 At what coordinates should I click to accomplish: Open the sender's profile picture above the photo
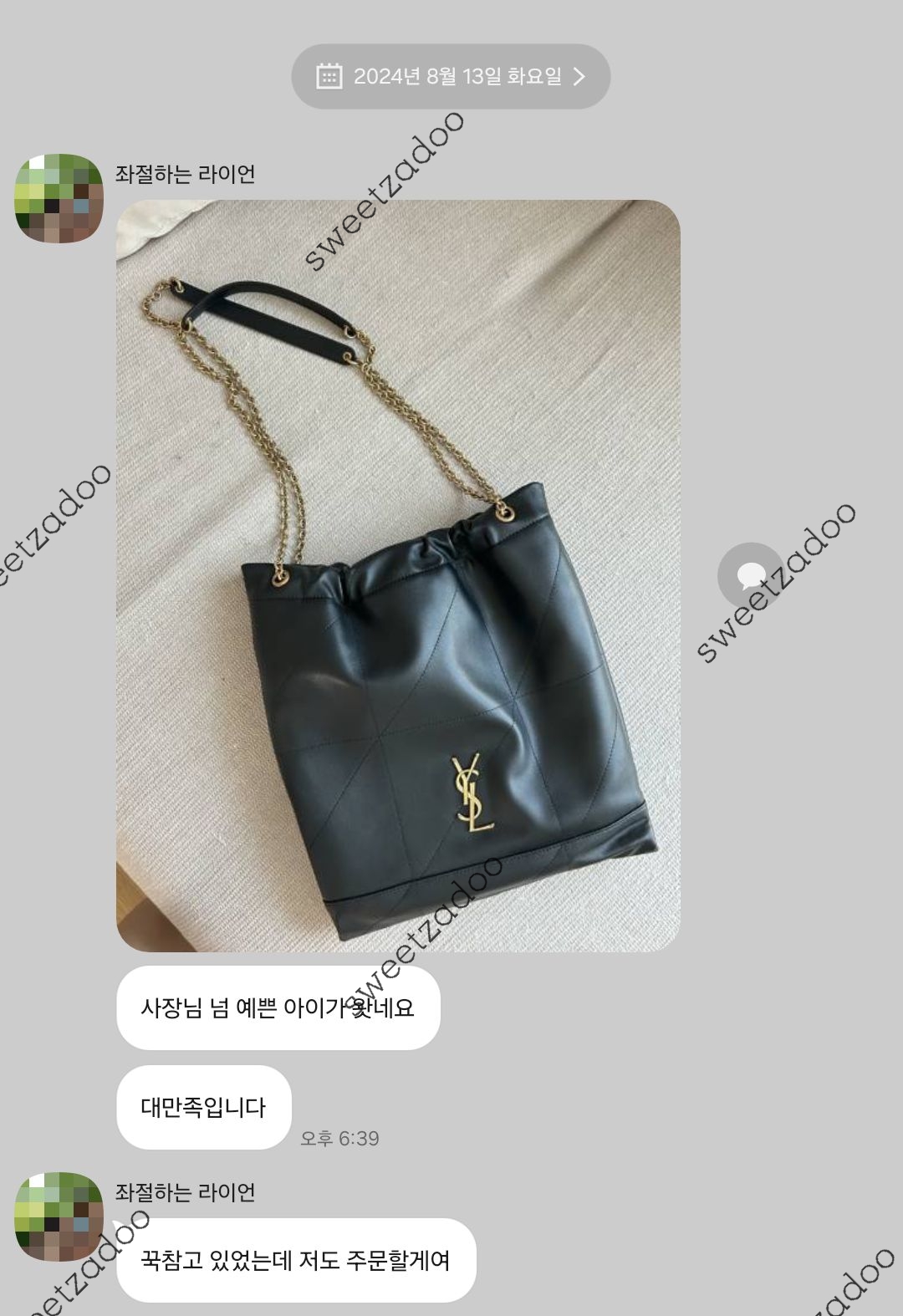pos(59,198)
